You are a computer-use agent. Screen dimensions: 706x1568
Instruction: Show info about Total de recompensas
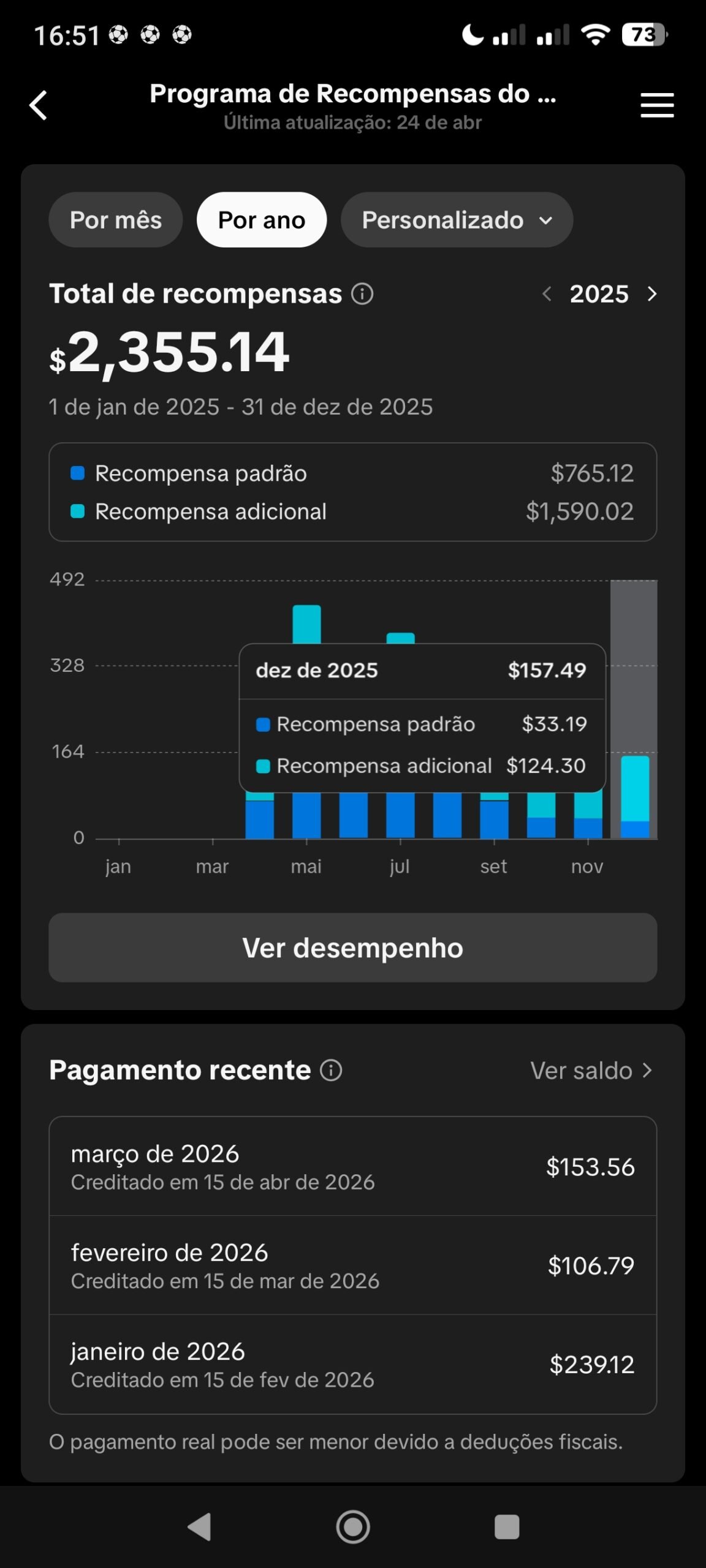pyautogui.click(x=362, y=294)
